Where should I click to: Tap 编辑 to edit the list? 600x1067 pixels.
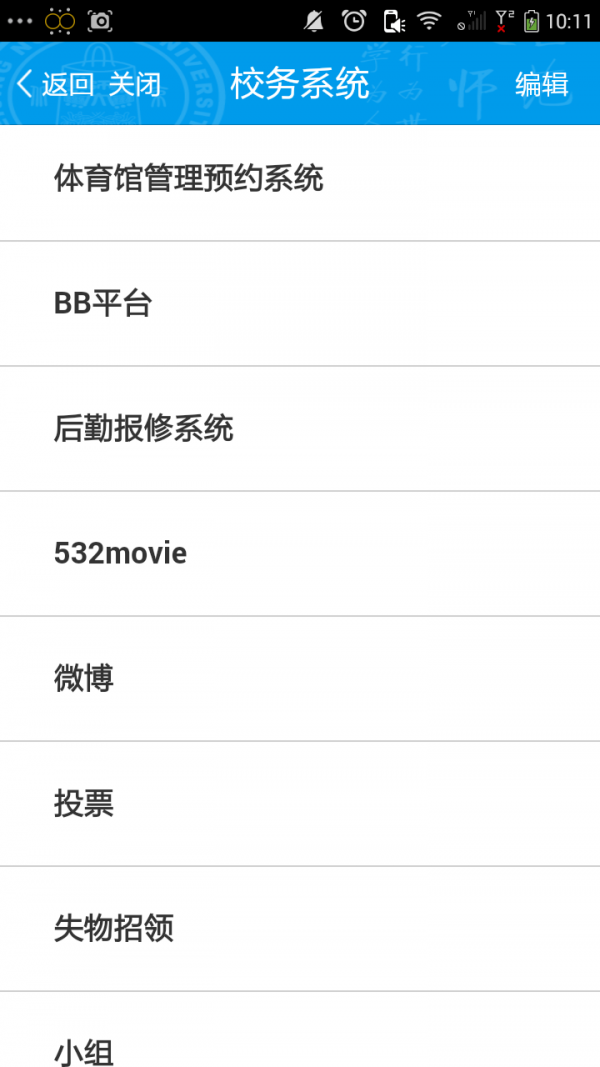541,84
